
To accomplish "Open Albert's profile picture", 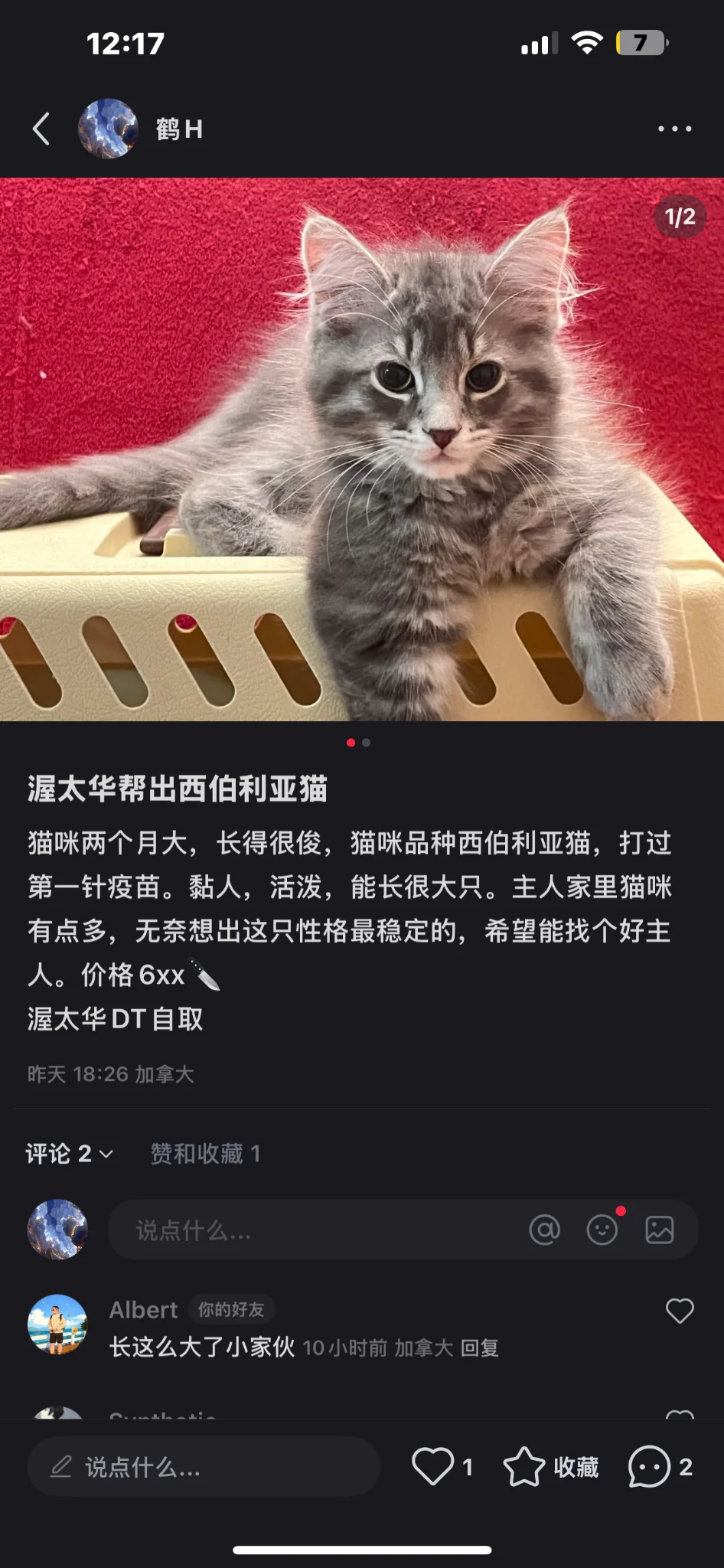I will point(57,1325).
